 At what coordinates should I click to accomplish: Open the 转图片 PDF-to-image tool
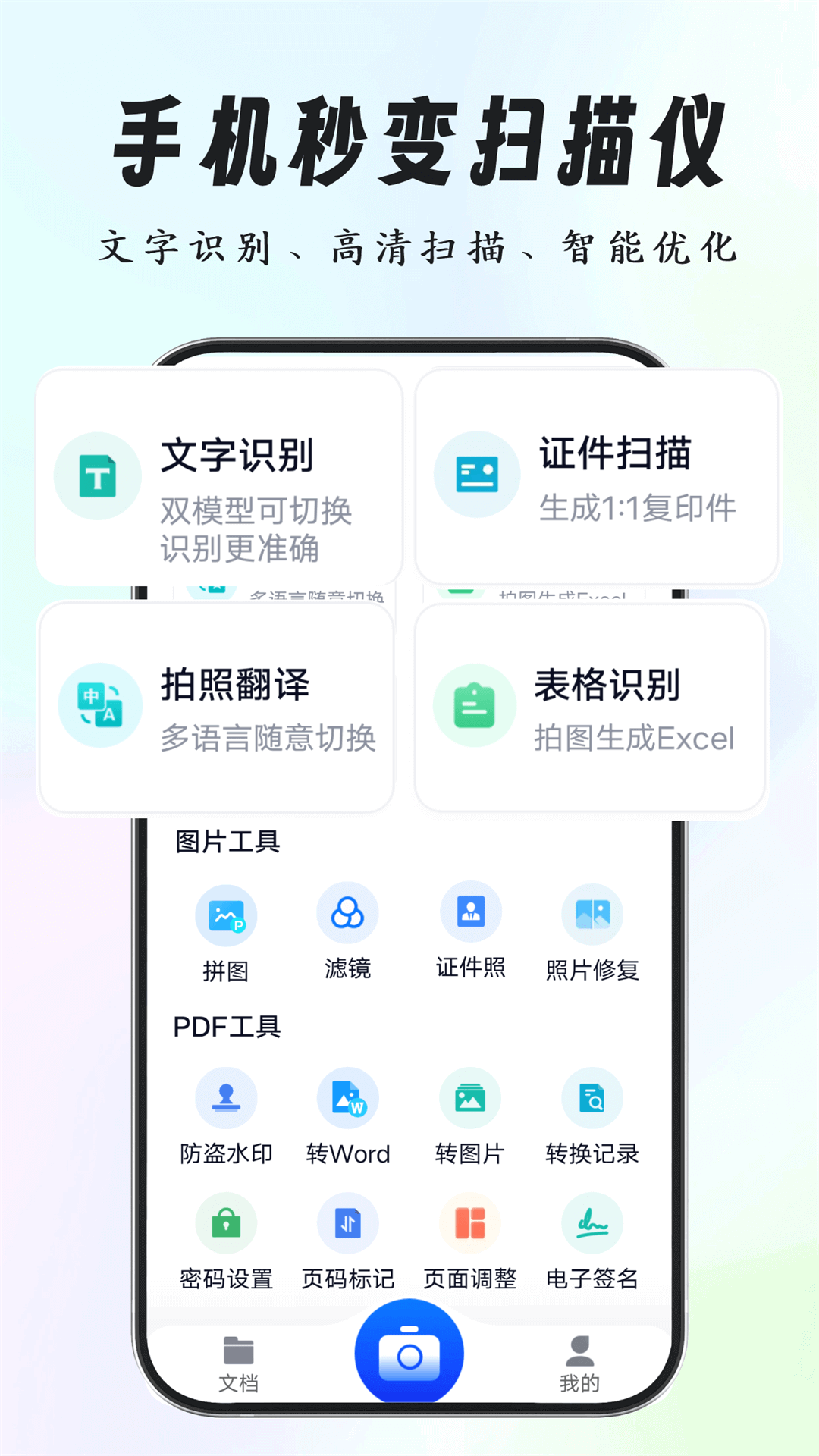(470, 1099)
